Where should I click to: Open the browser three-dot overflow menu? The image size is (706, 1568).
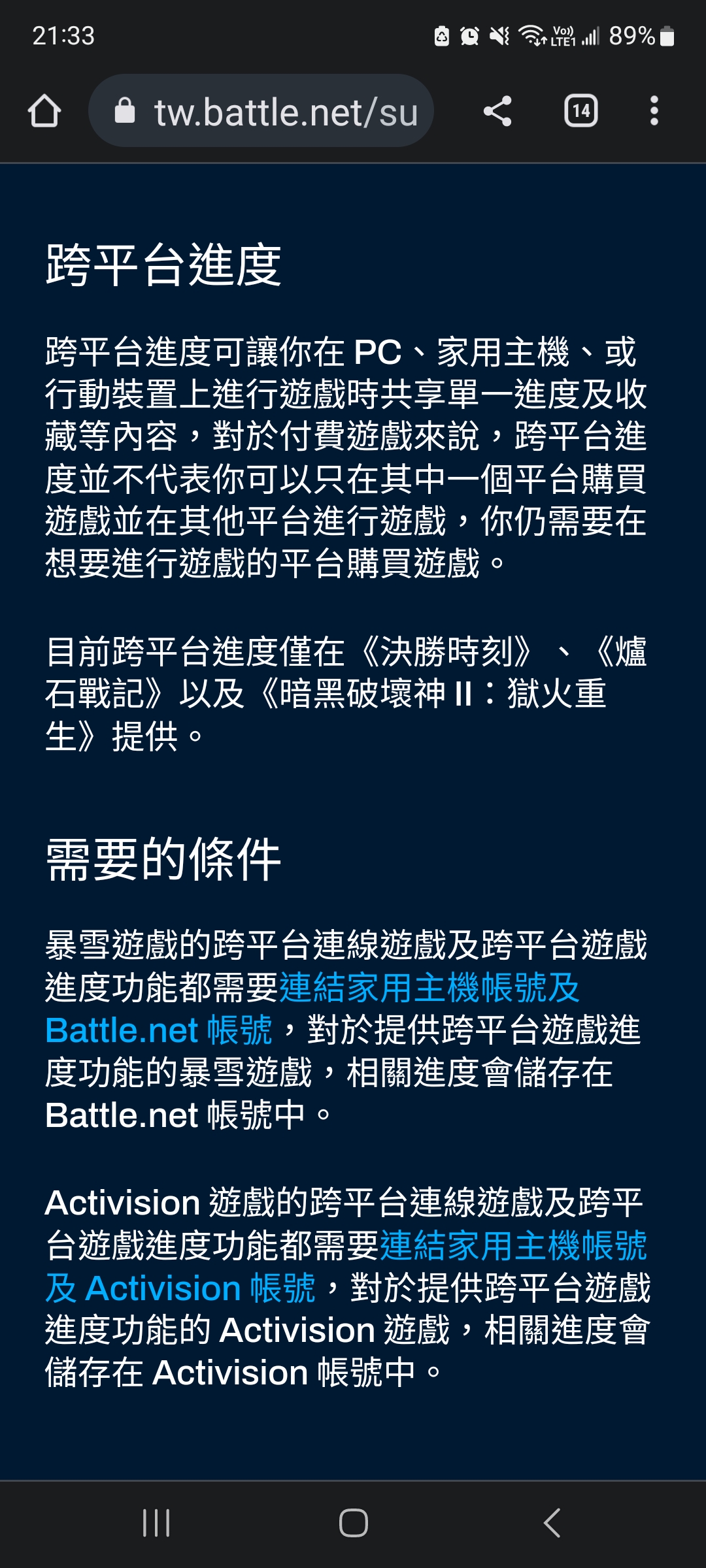coord(654,111)
